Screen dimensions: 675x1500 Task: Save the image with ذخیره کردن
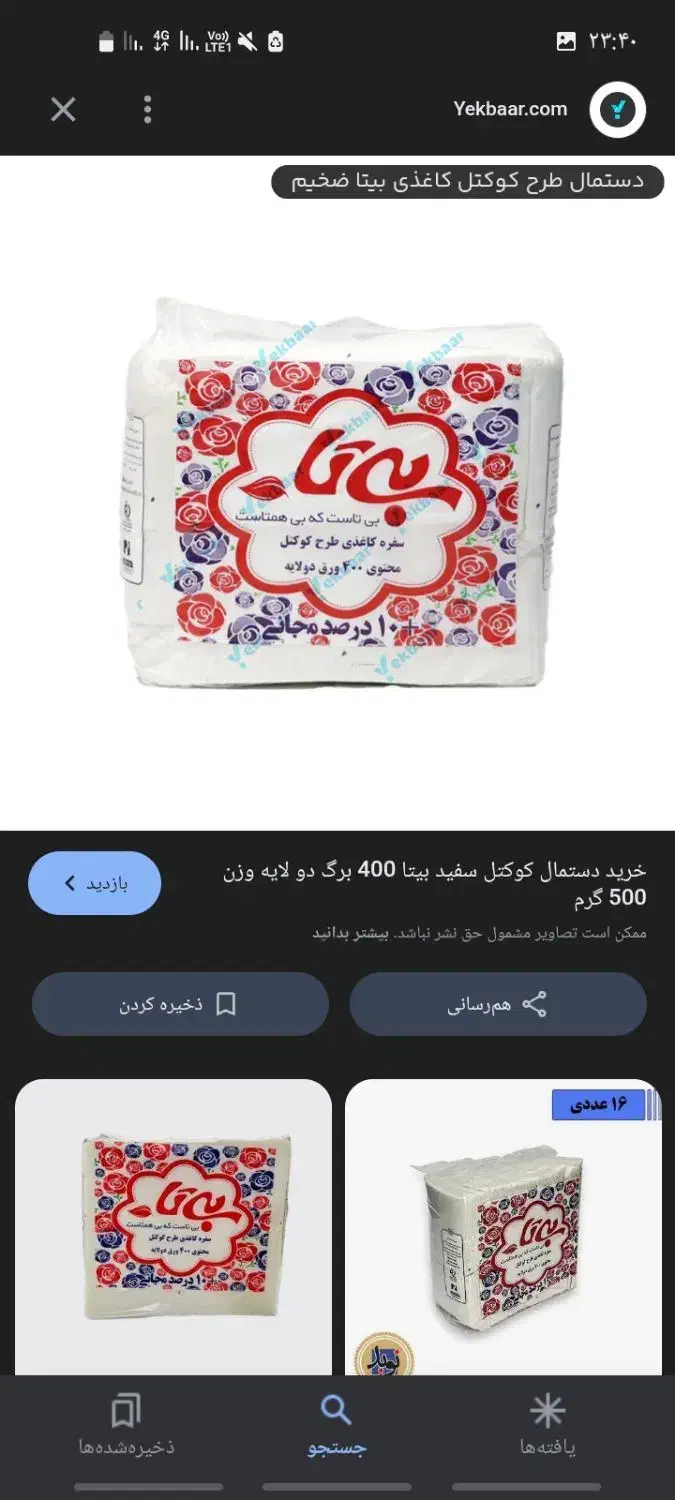click(x=180, y=1004)
